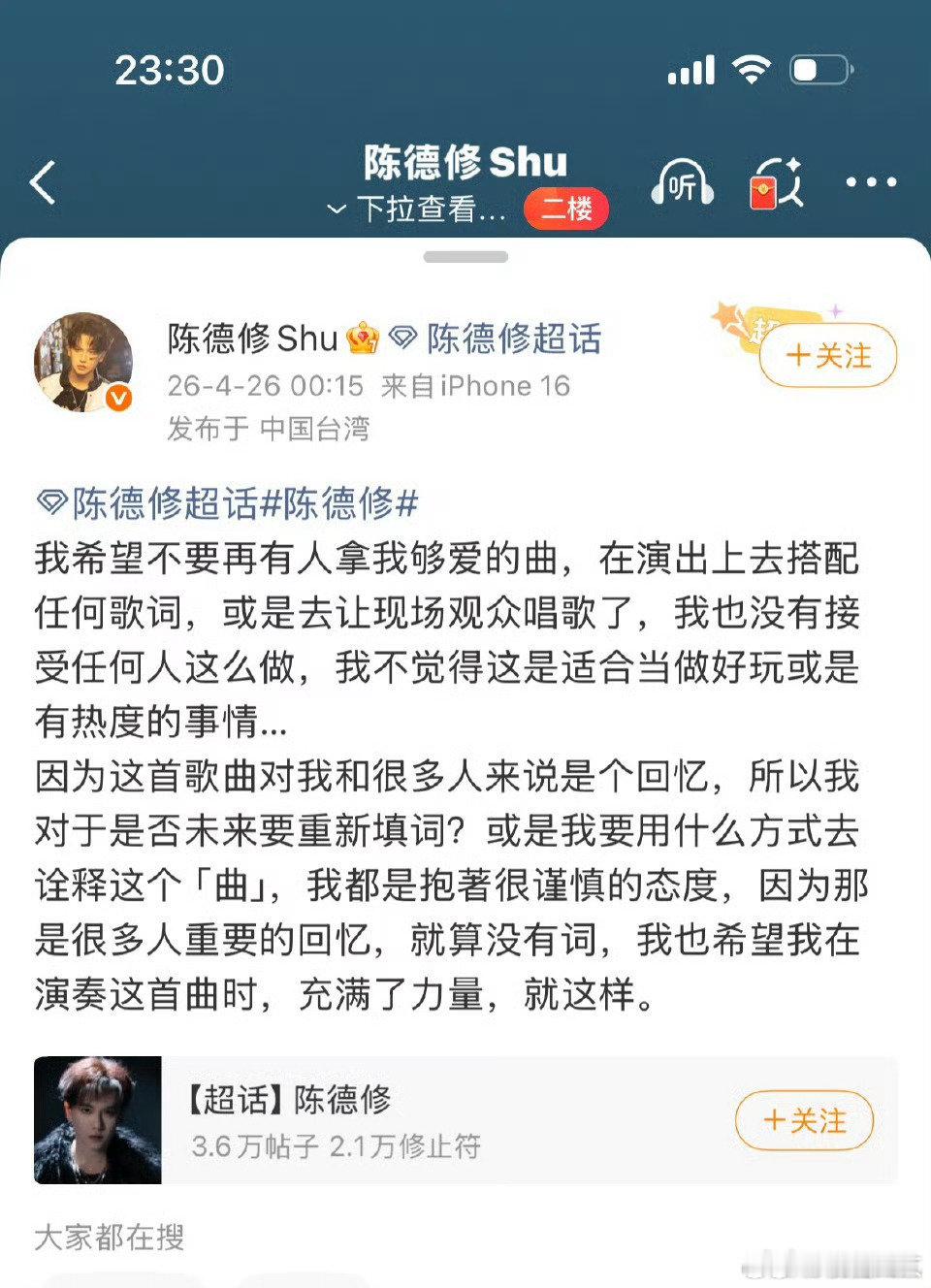Follow the super topic via the card's +关注 button
Image resolution: width=931 pixels, height=1288 pixels.
804,1119
